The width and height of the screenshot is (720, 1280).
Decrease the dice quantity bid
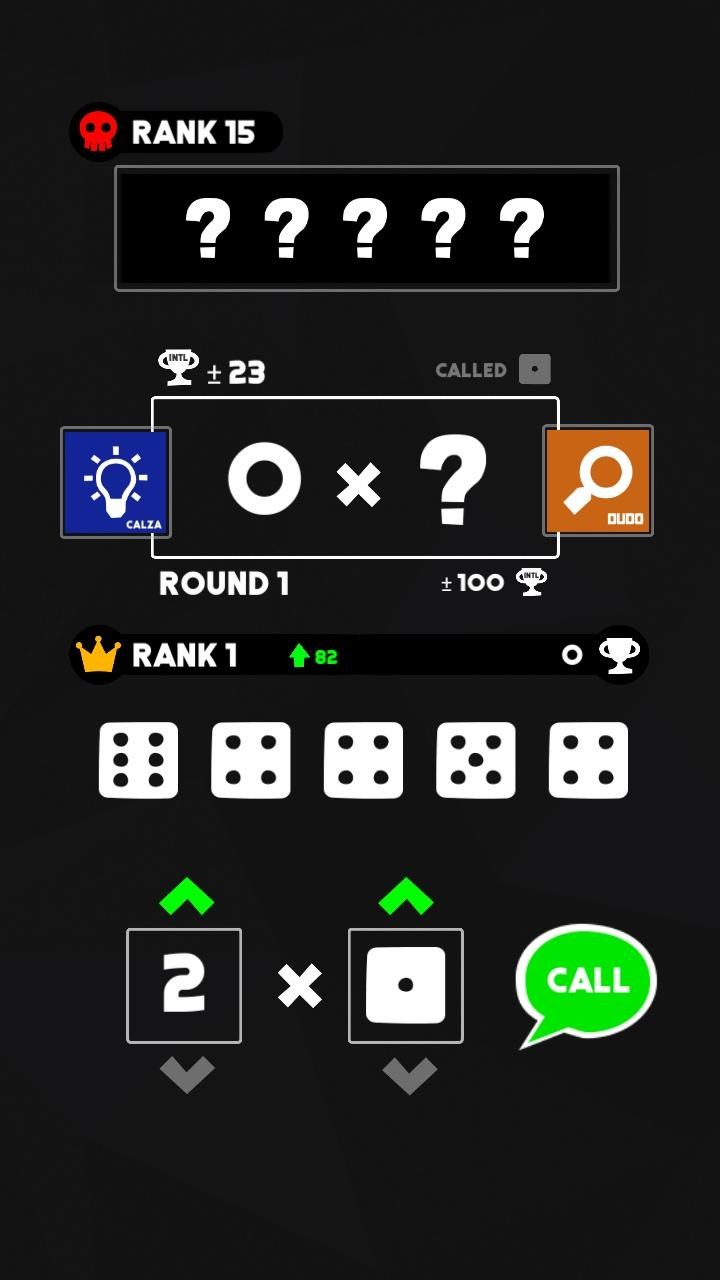tap(187, 1074)
